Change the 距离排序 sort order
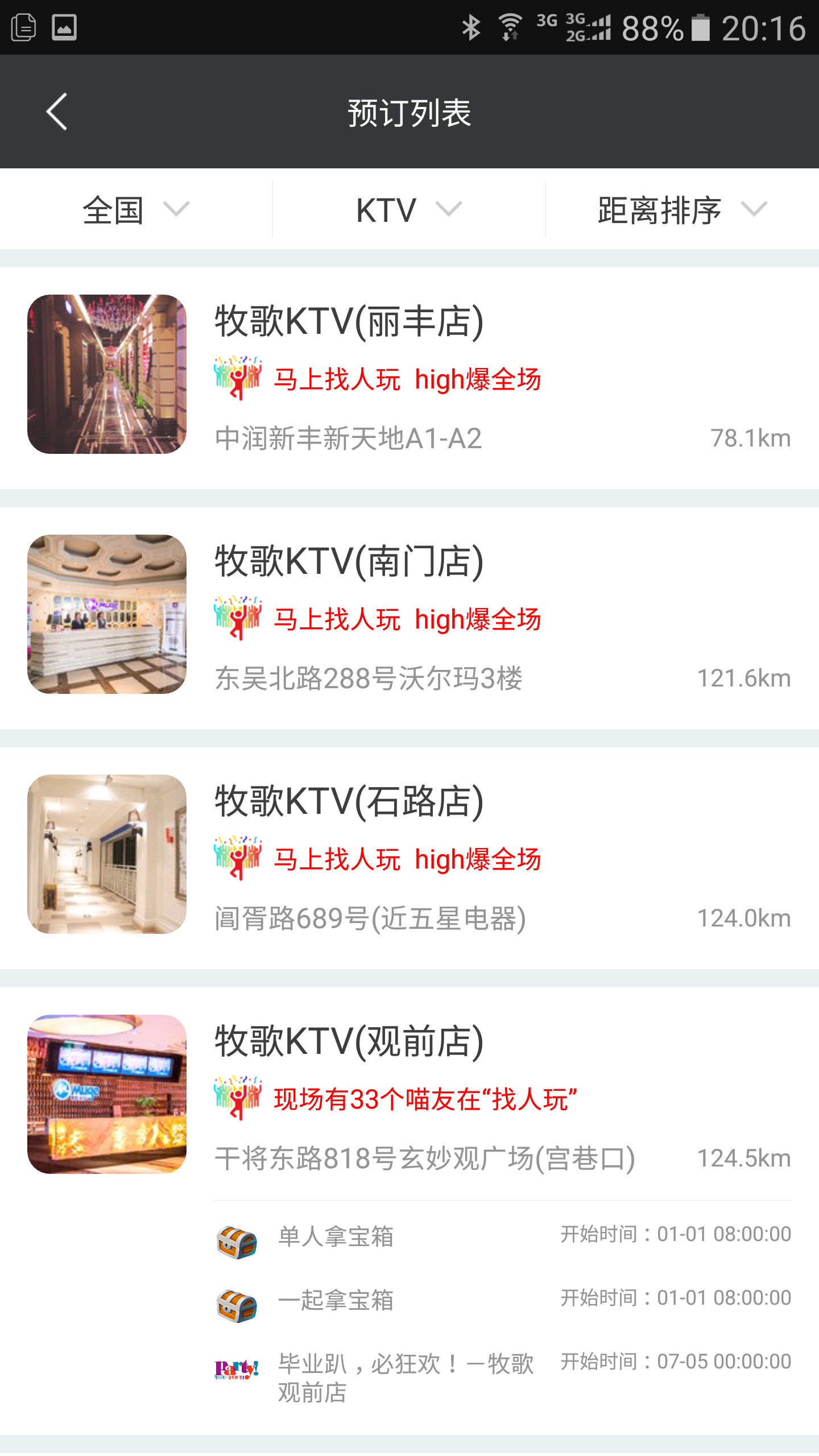819x1456 pixels. point(681,210)
